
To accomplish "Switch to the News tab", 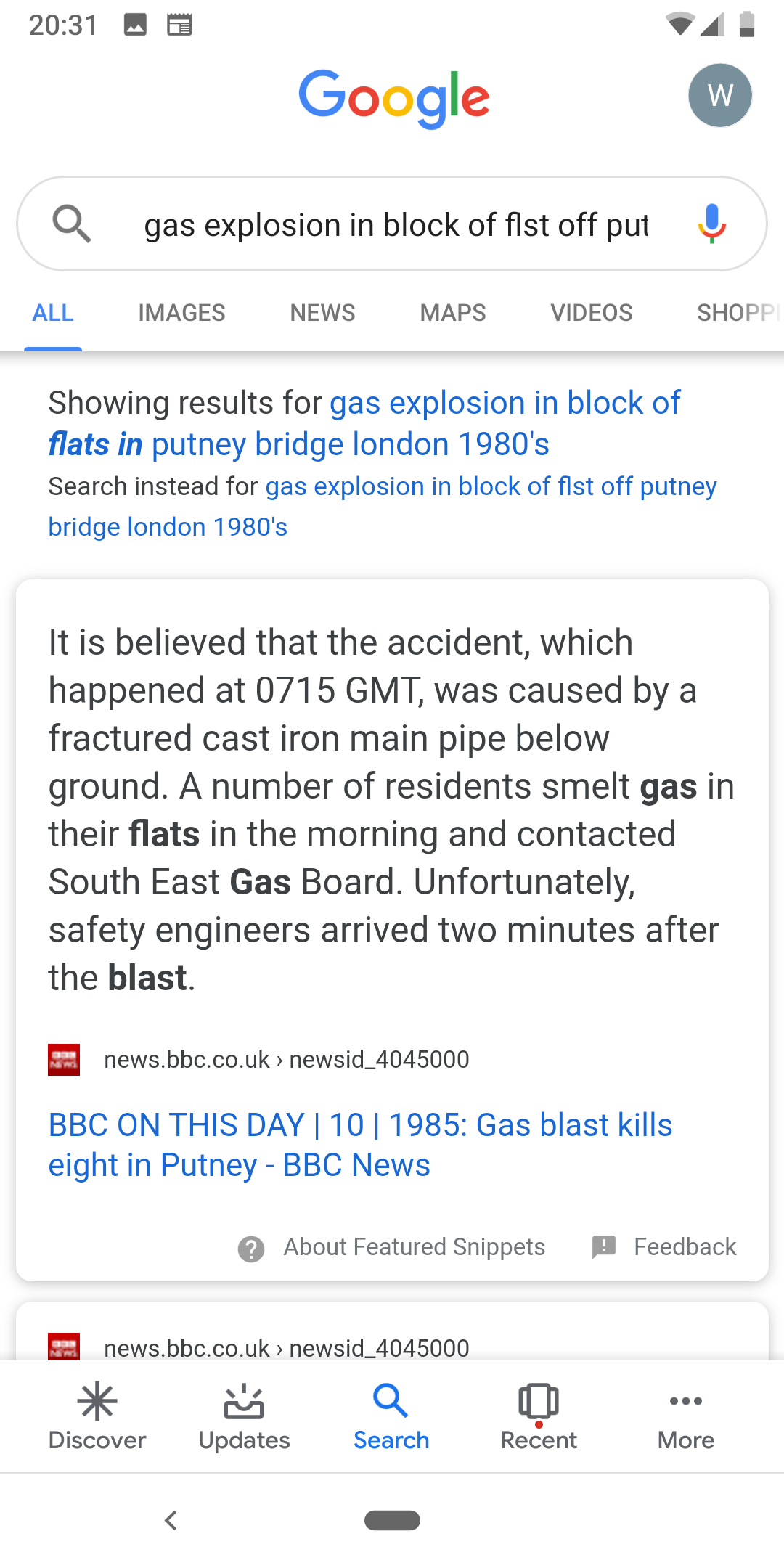I will 322,313.
